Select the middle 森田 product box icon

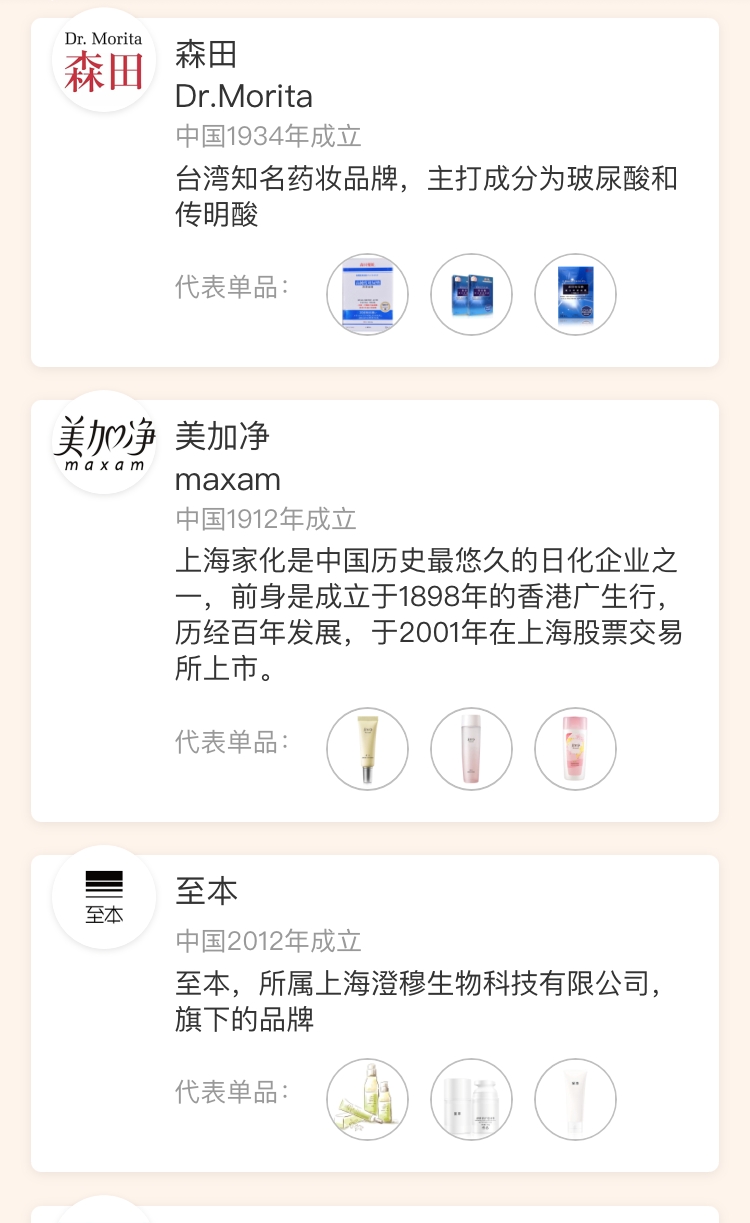tap(471, 294)
